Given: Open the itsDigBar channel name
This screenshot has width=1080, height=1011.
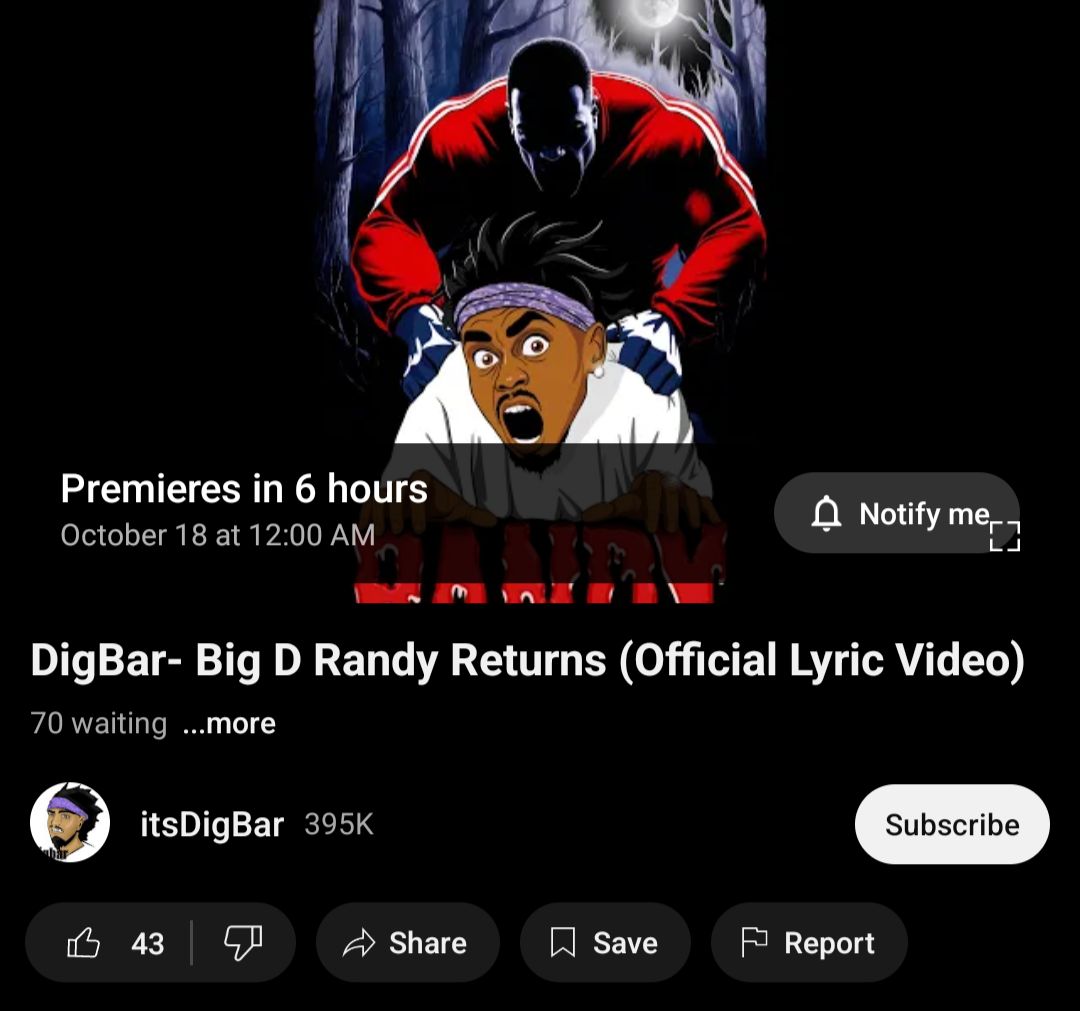Looking at the screenshot, I should click(212, 825).
